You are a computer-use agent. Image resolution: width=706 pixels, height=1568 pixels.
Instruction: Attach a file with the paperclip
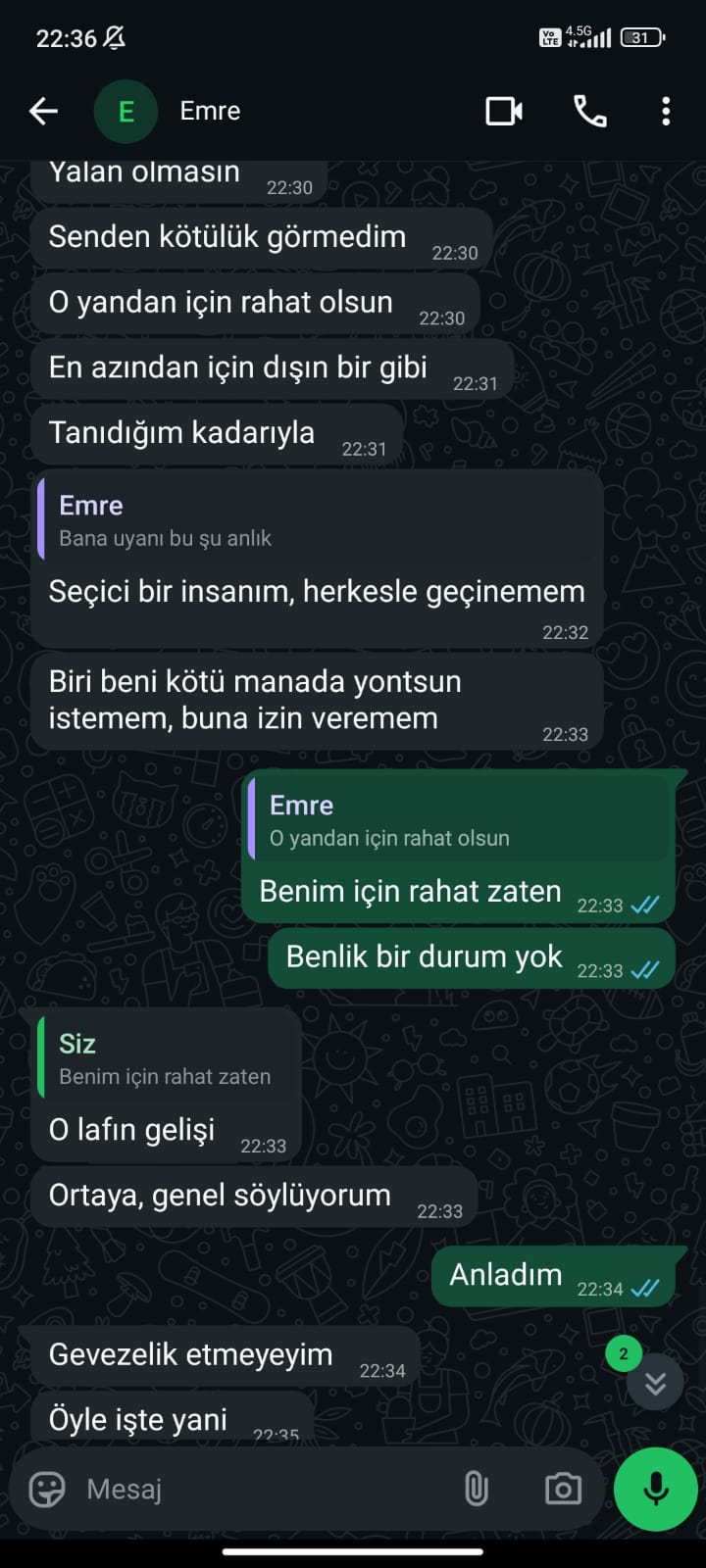(476, 1490)
